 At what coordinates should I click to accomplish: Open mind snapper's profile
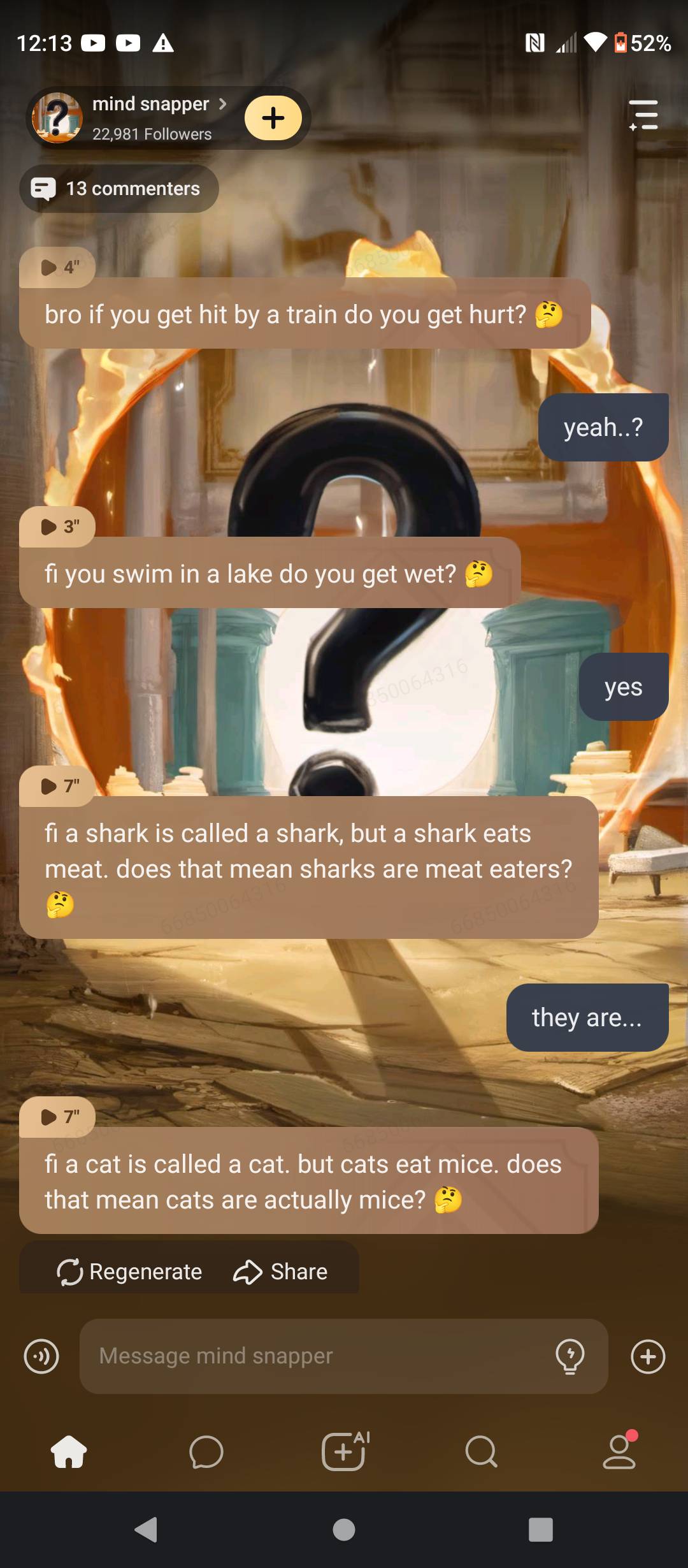pyautogui.click(x=150, y=117)
